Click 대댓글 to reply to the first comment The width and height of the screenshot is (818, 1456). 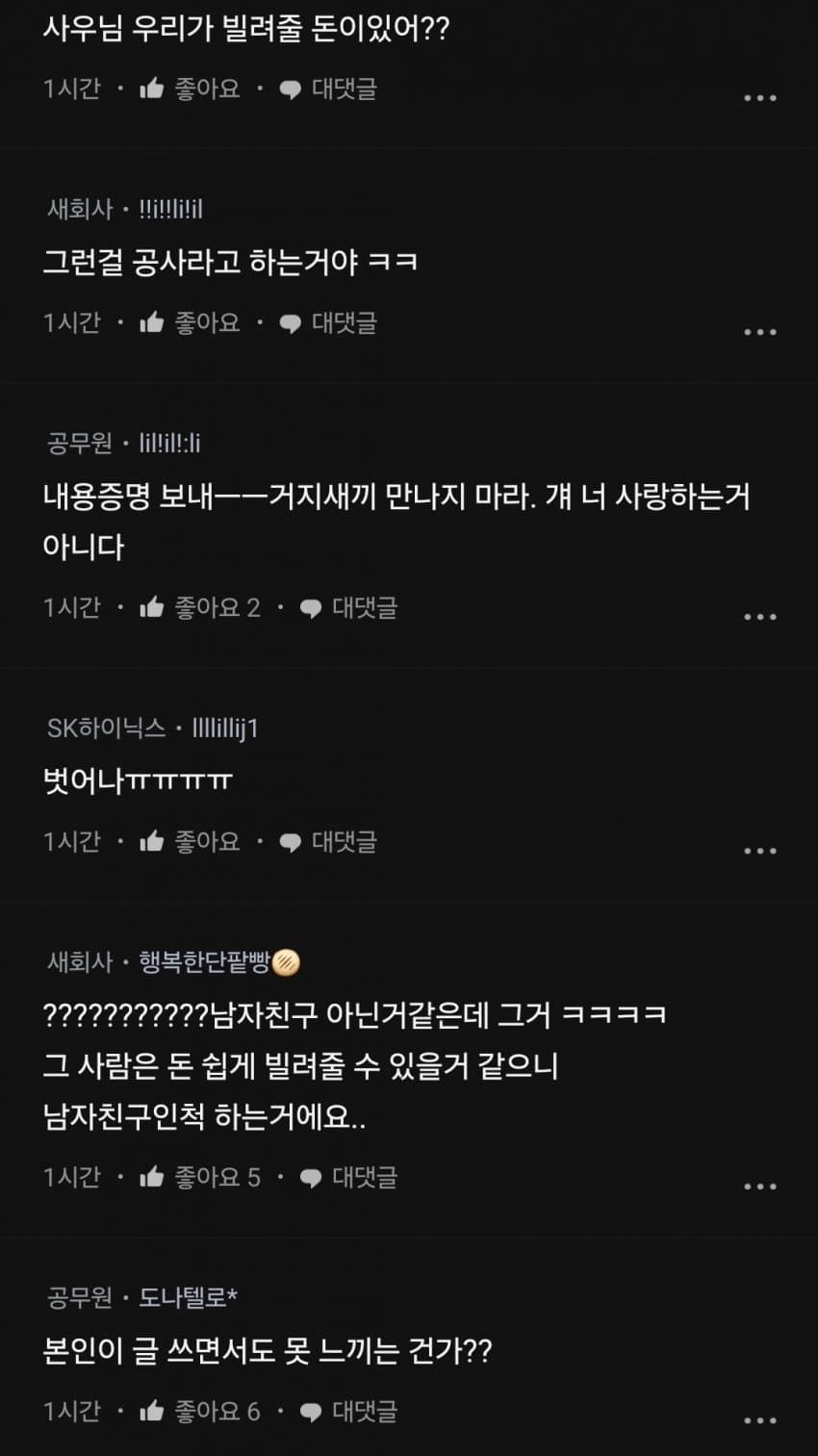343,88
